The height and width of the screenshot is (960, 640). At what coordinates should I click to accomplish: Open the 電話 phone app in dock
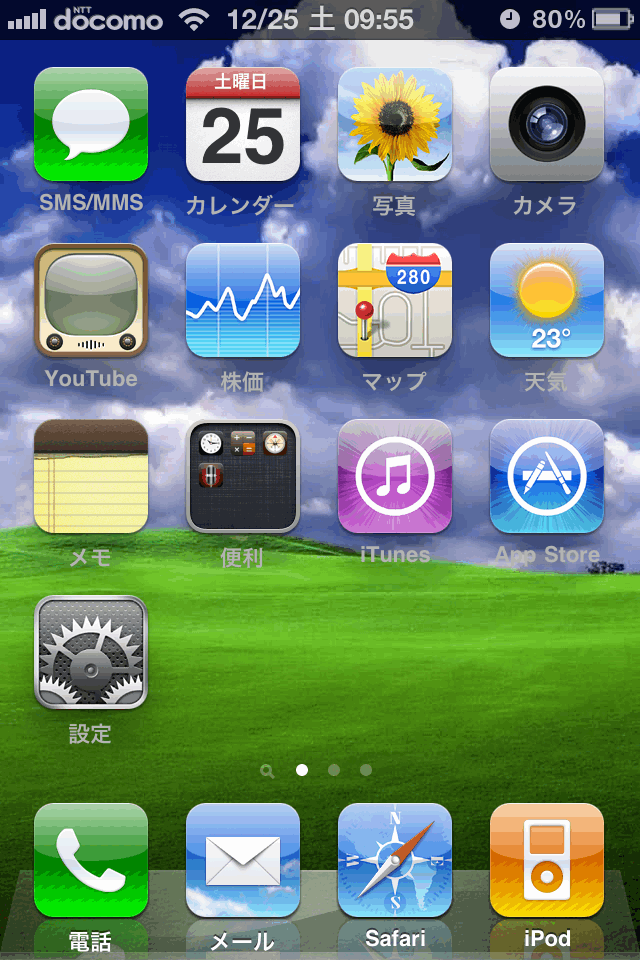(91, 861)
